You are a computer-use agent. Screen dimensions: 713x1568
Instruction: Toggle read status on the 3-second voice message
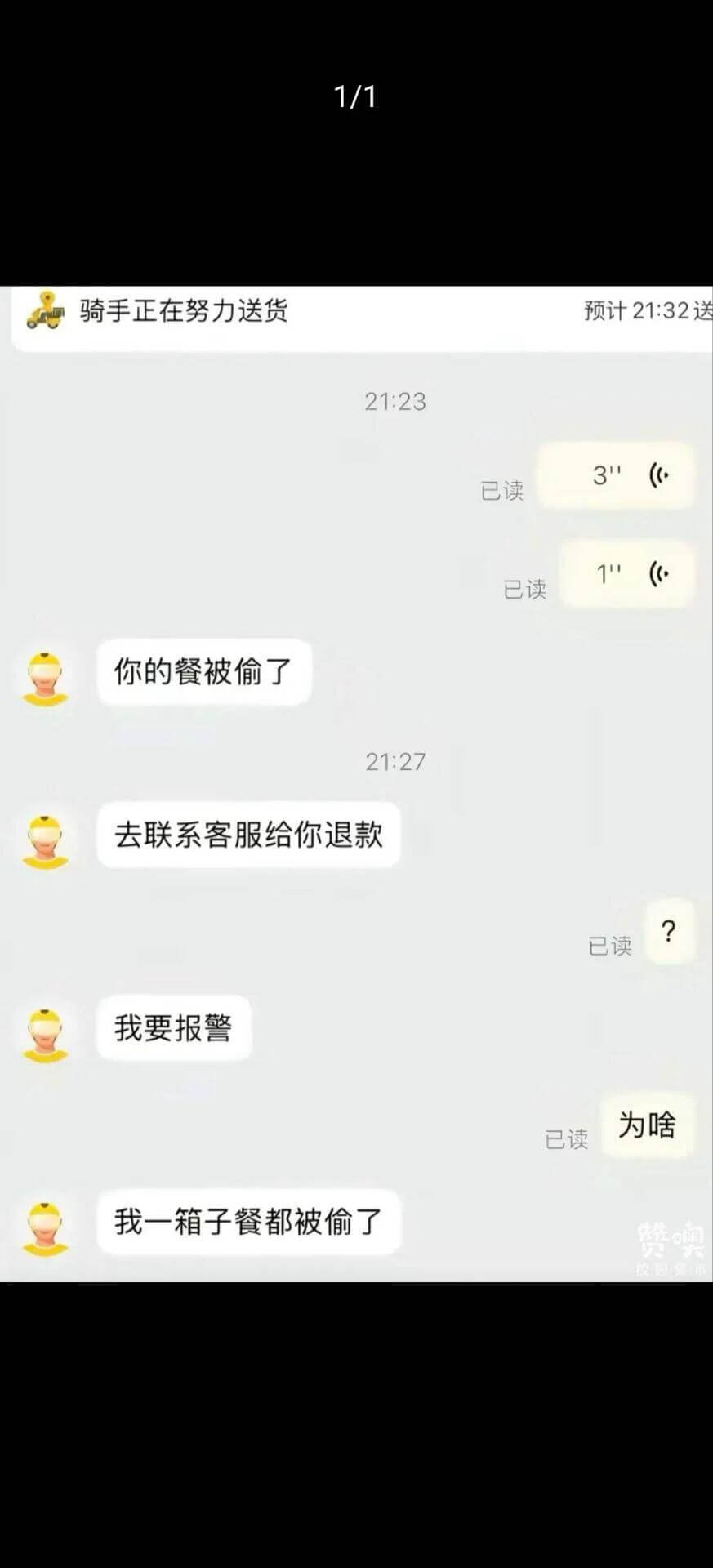(x=503, y=490)
